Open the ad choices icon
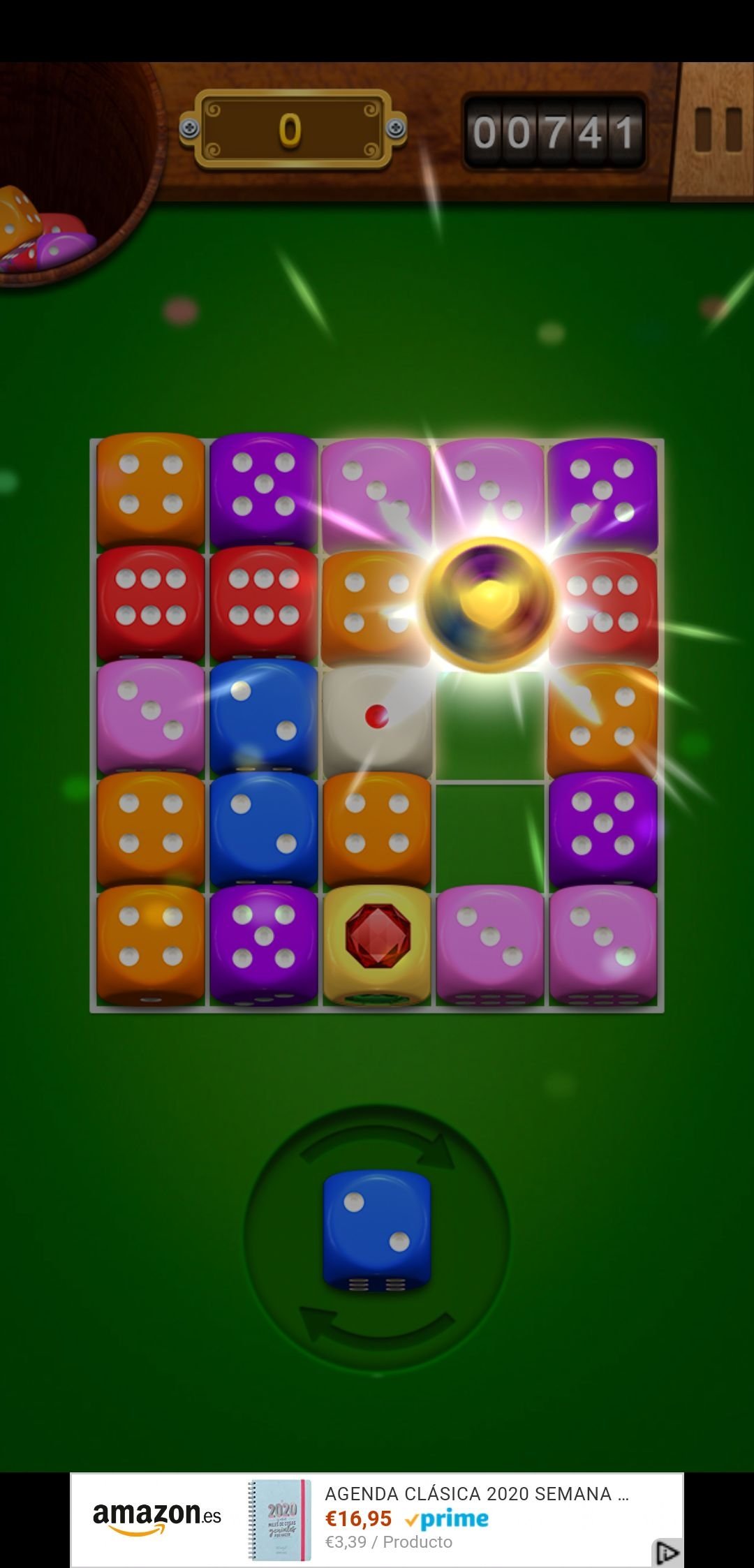The image size is (754, 1568). [x=667, y=1553]
